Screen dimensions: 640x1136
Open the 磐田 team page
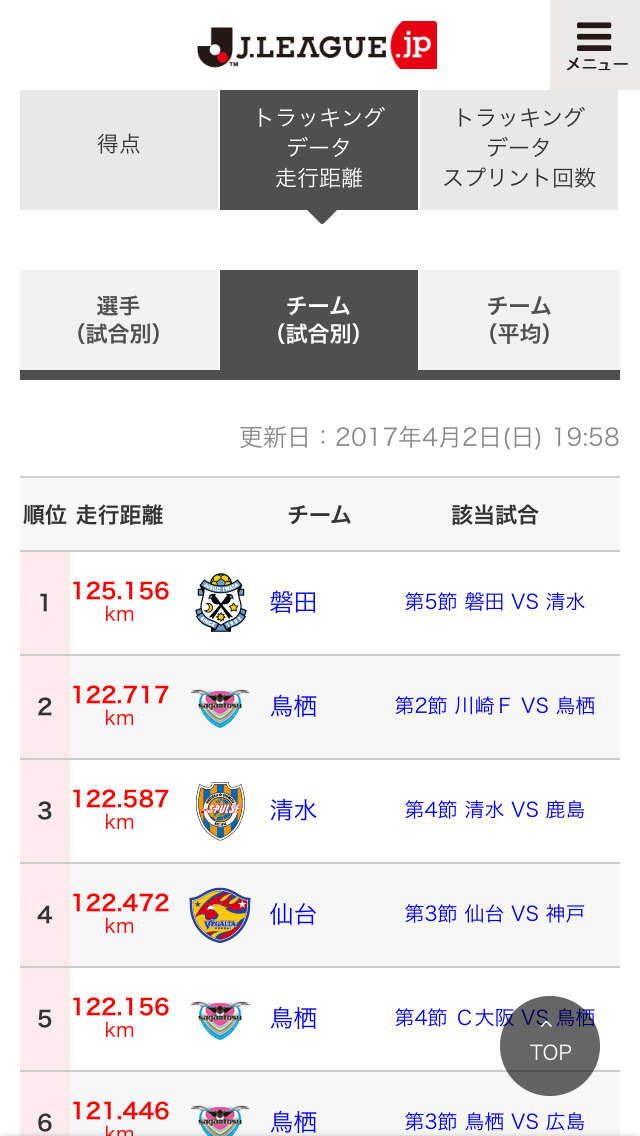coord(293,602)
